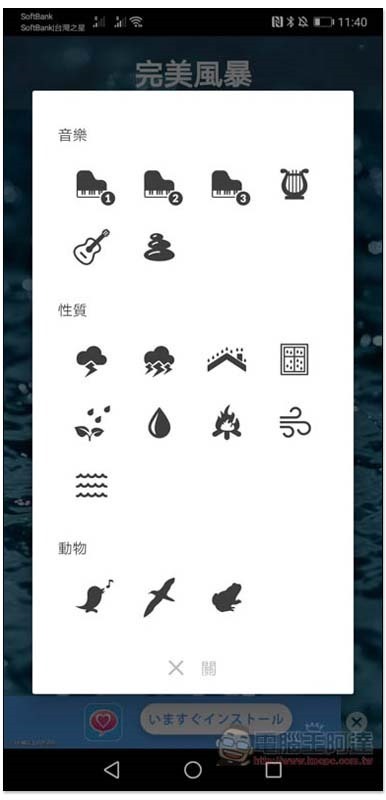
Task: Choose the ocean waves sound
Action: pyautogui.click(x=92, y=485)
